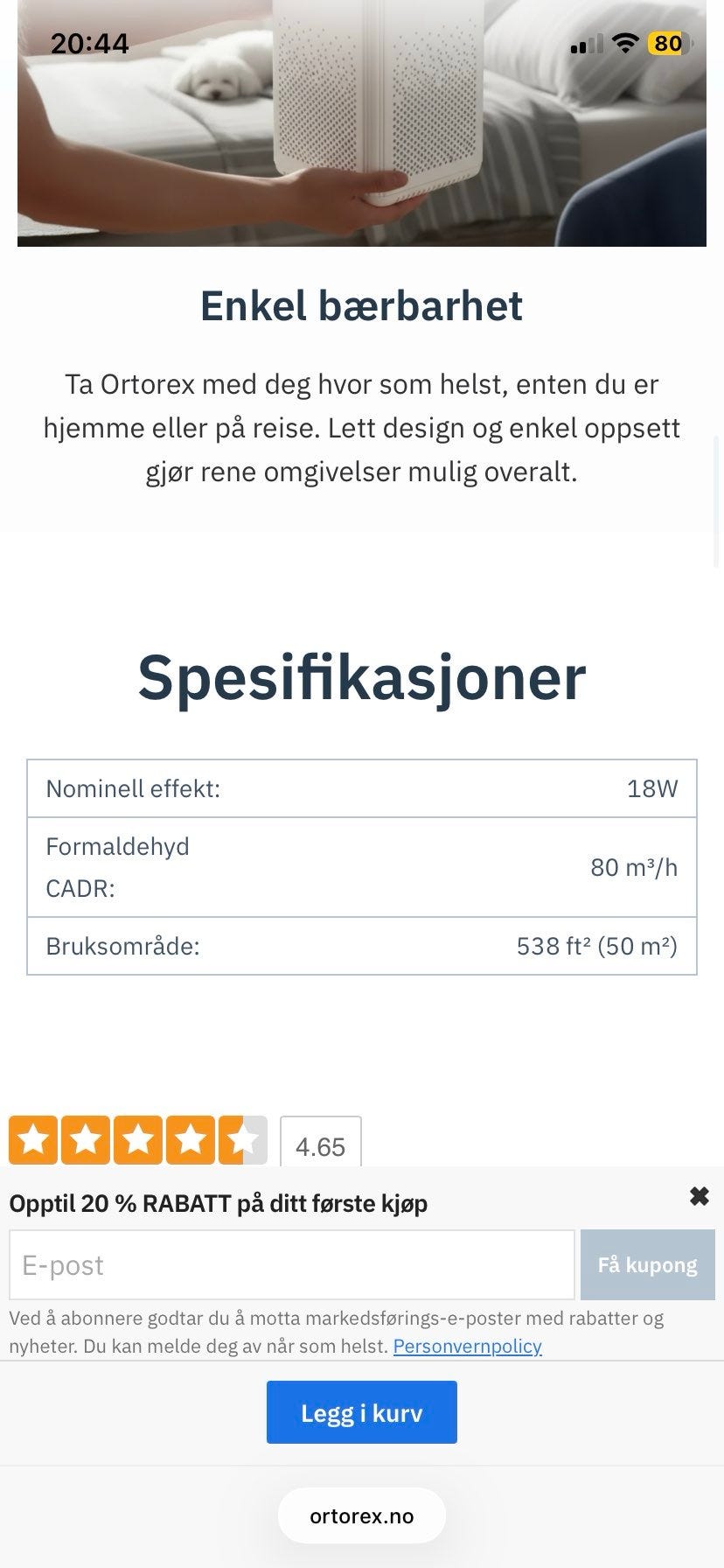Dismiss the 20 % RABATT coupon banner
The image size is (724, 1568).
699,1196
